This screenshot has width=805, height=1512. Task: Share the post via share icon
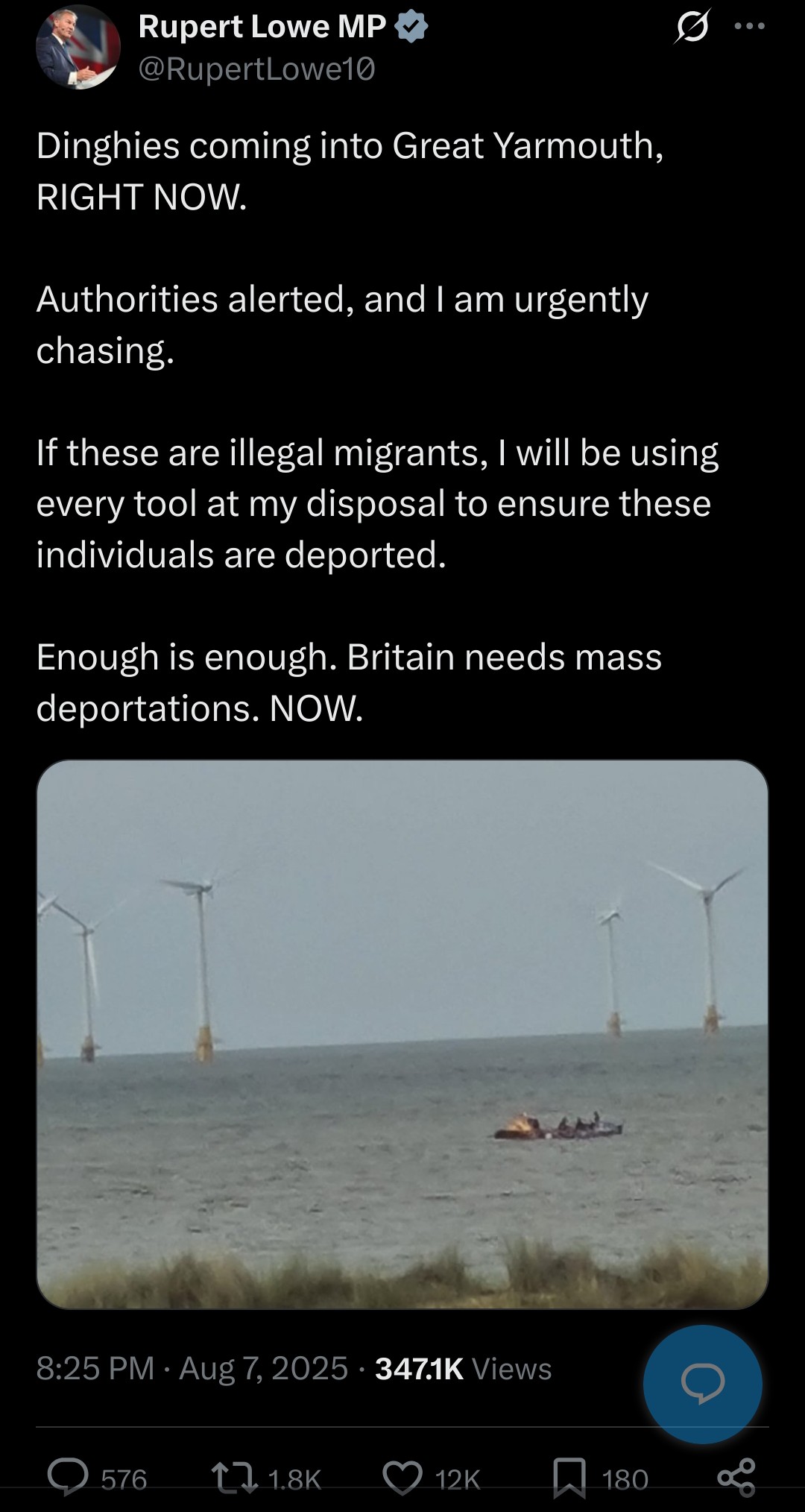[x=736, y=1478]
